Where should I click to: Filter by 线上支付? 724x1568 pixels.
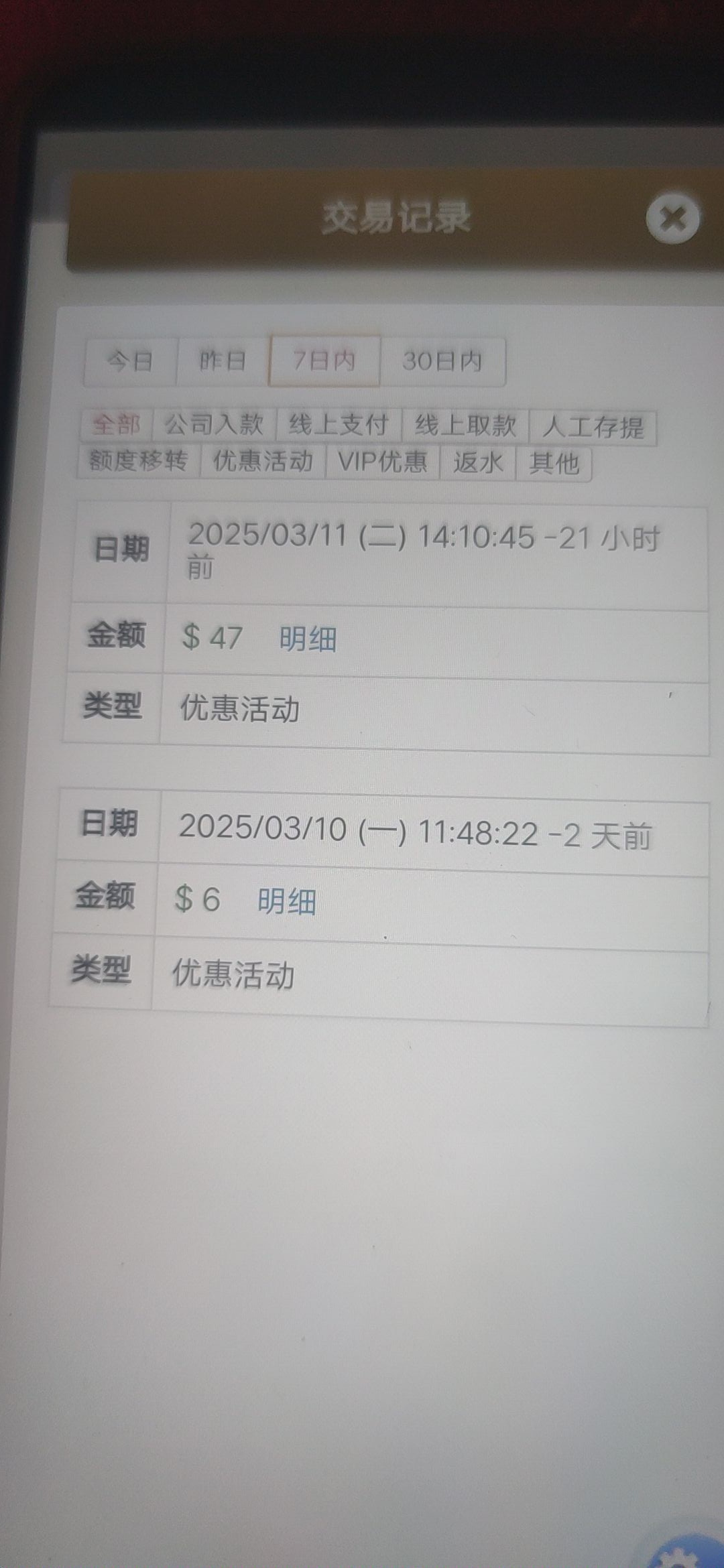coord(339,426)
